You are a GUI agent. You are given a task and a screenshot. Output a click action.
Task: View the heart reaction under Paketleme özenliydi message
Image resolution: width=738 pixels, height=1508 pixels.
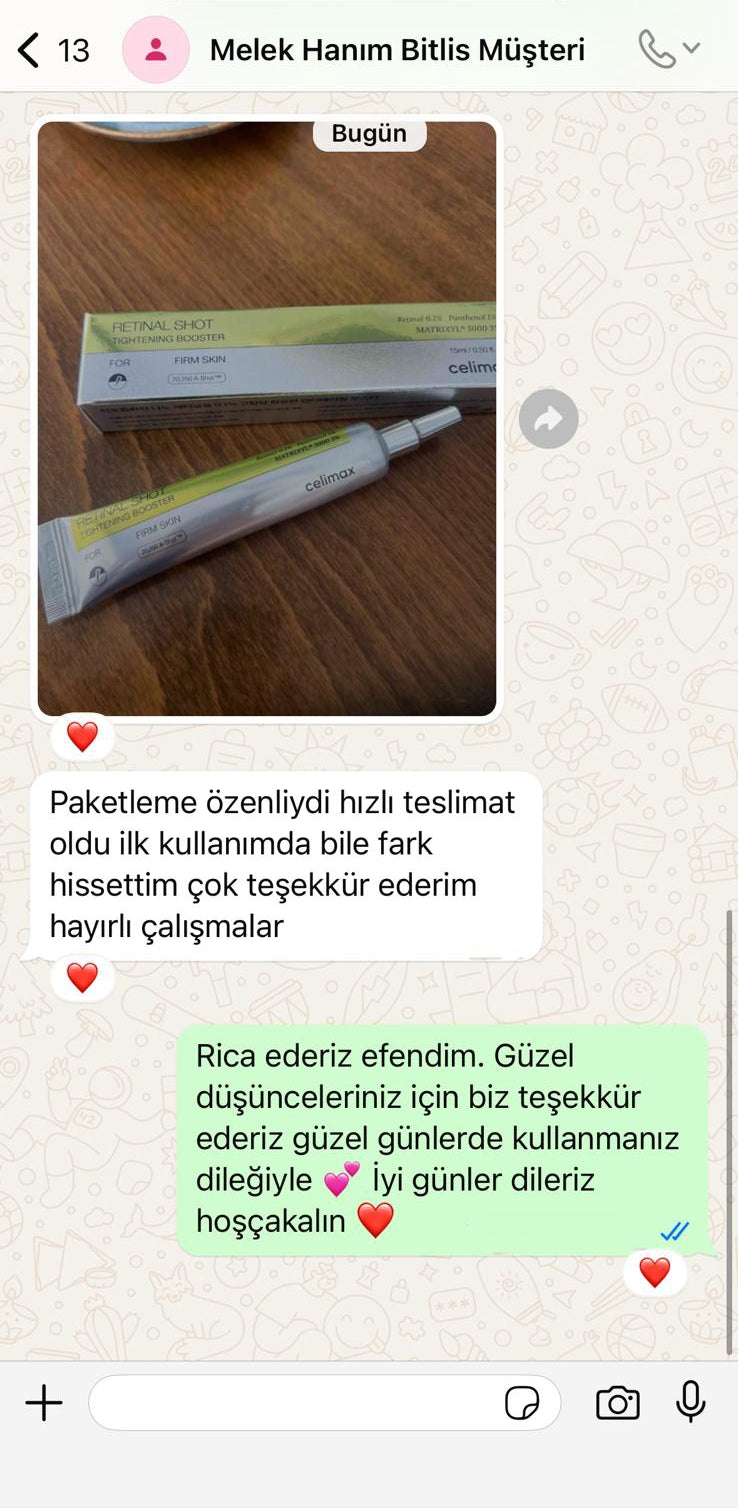coord(82,977)
